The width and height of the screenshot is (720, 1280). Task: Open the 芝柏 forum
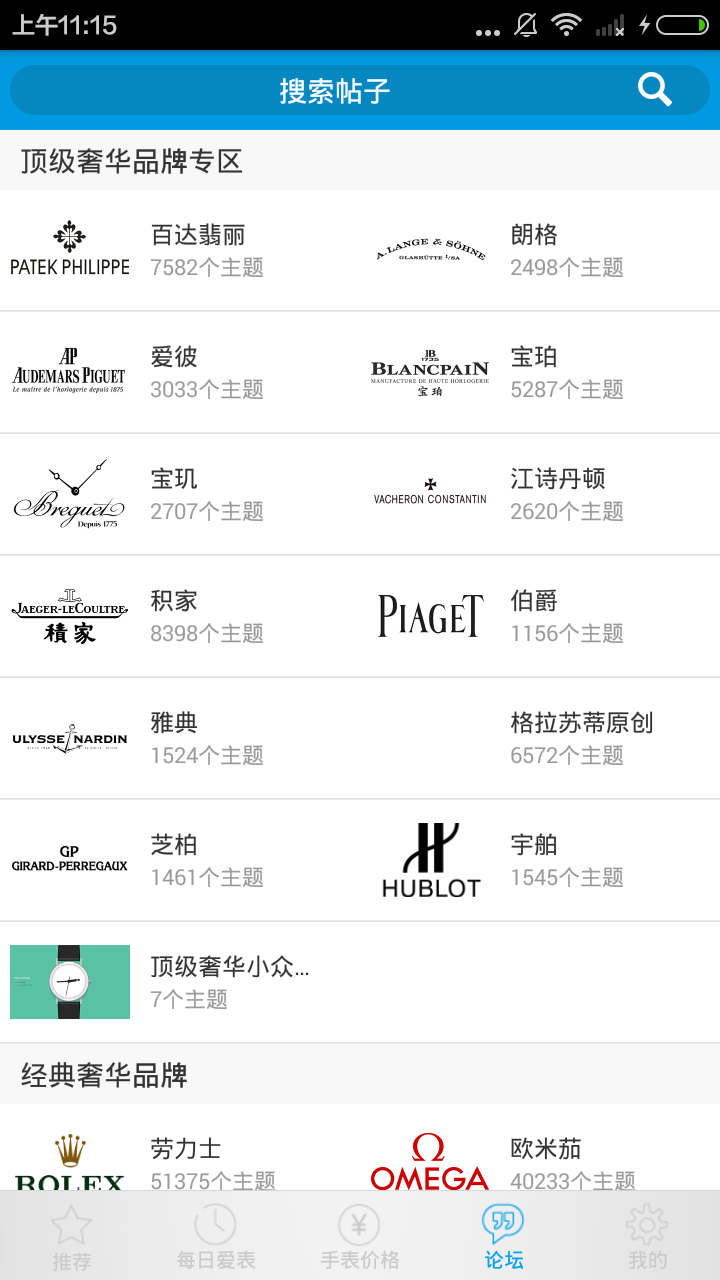pos(180,861)
